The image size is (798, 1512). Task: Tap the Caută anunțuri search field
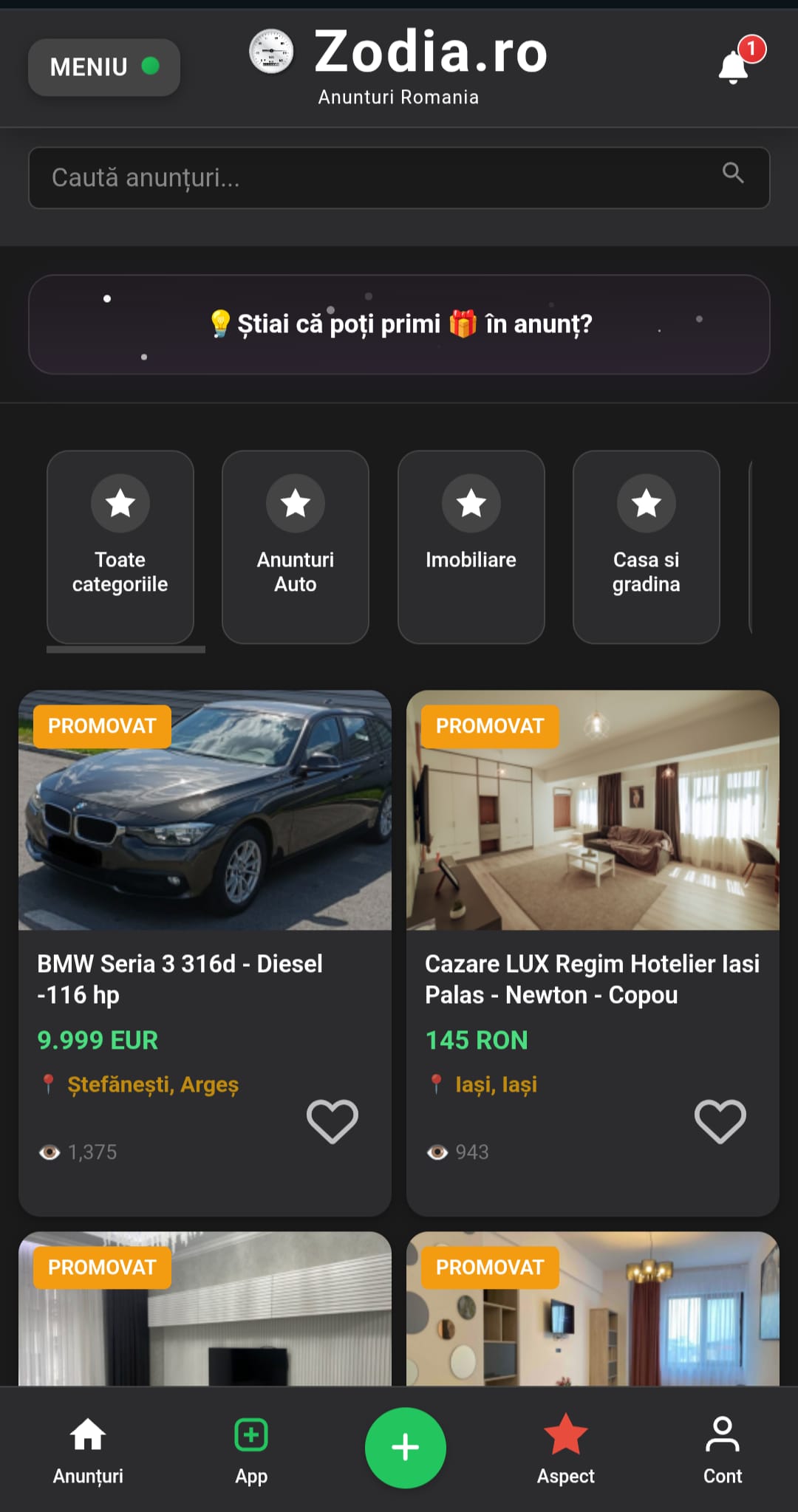tap(369, 178)
